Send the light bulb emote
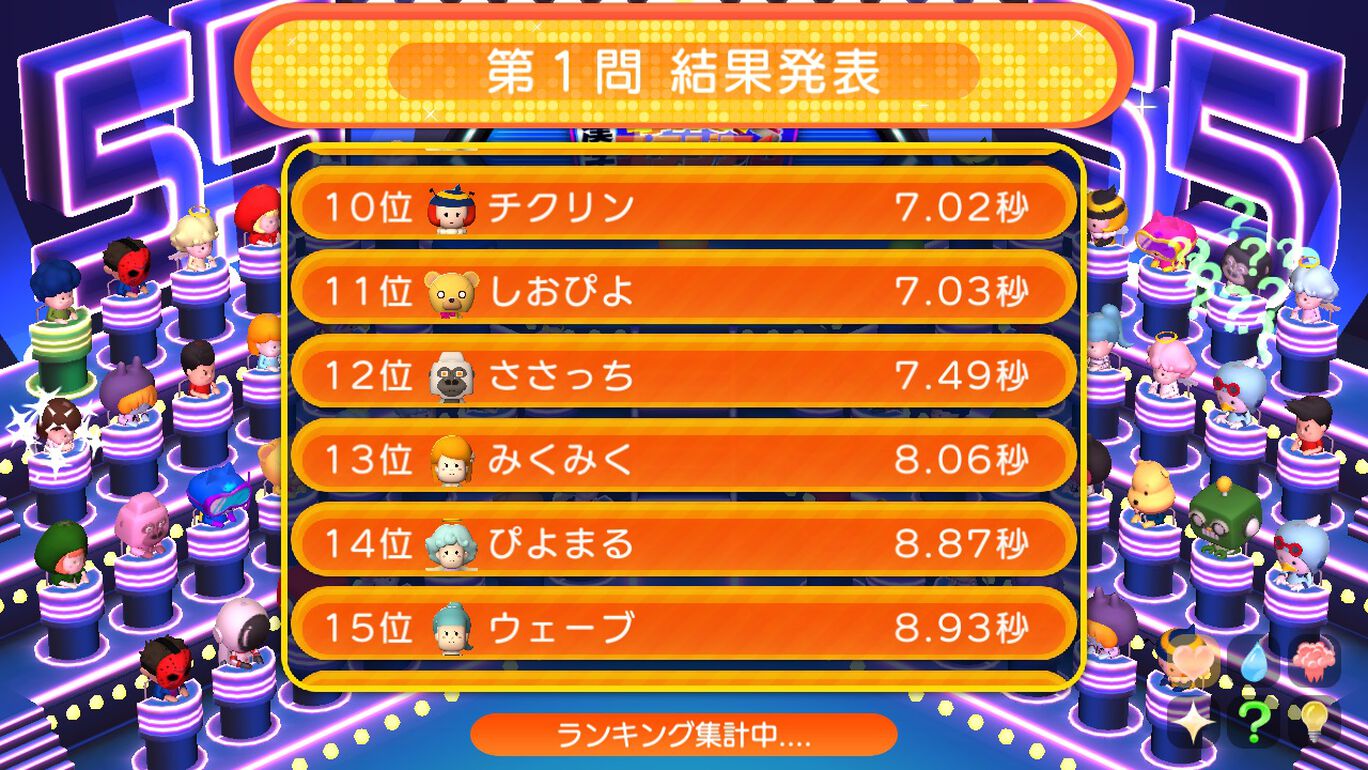 pos(1313,720)
